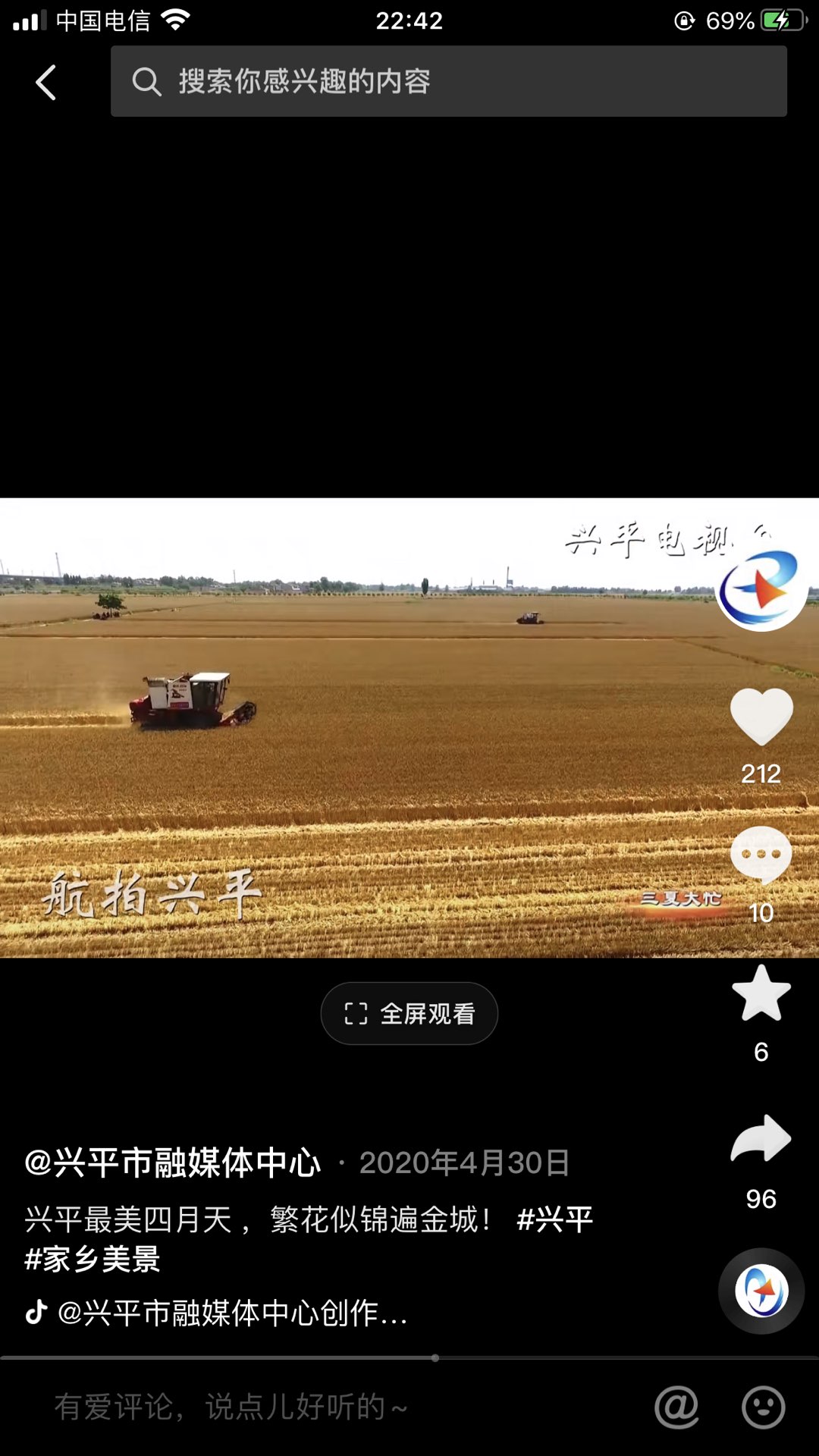Tap the search box at the top
This screenshot has height=1456, width=819.
pos(449,81)
